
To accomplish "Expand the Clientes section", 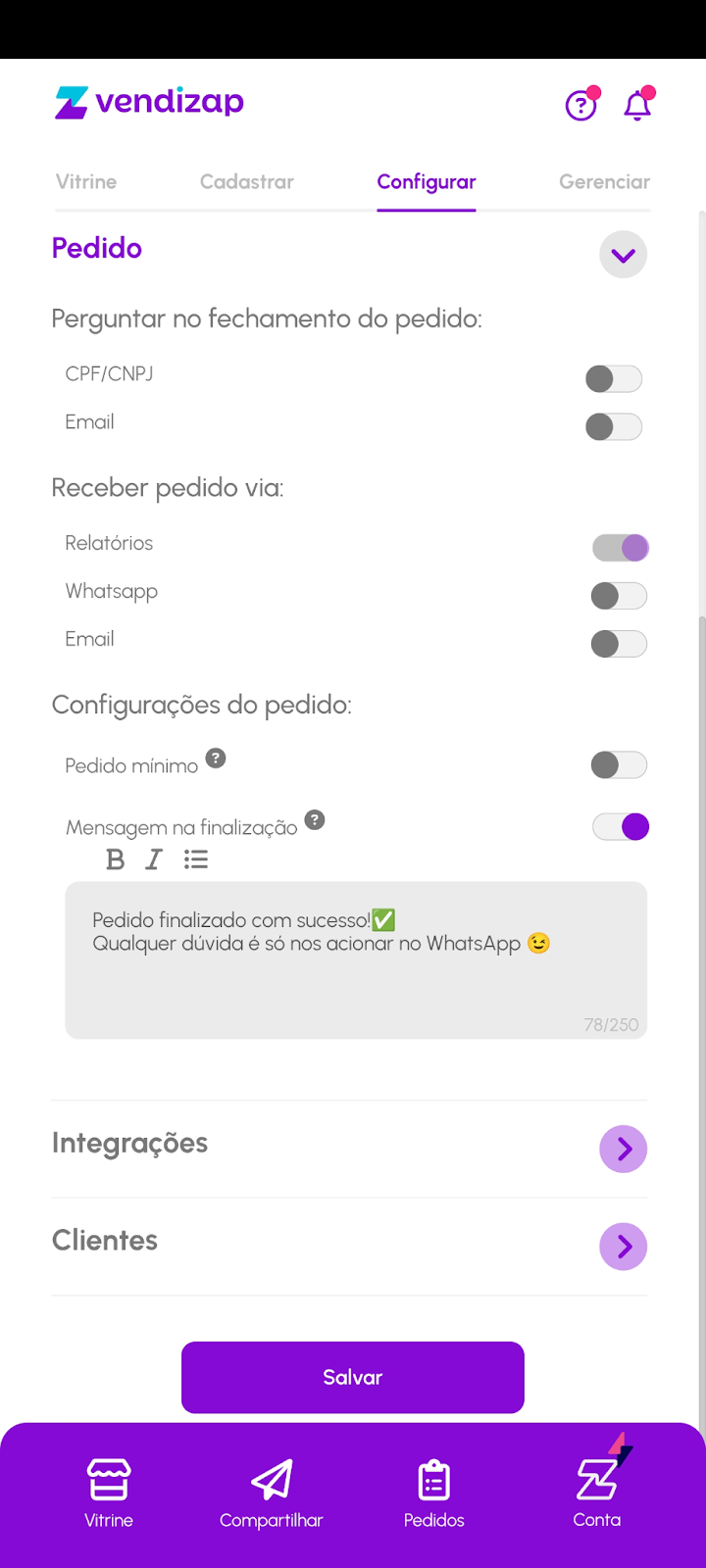I will 623,1247.
